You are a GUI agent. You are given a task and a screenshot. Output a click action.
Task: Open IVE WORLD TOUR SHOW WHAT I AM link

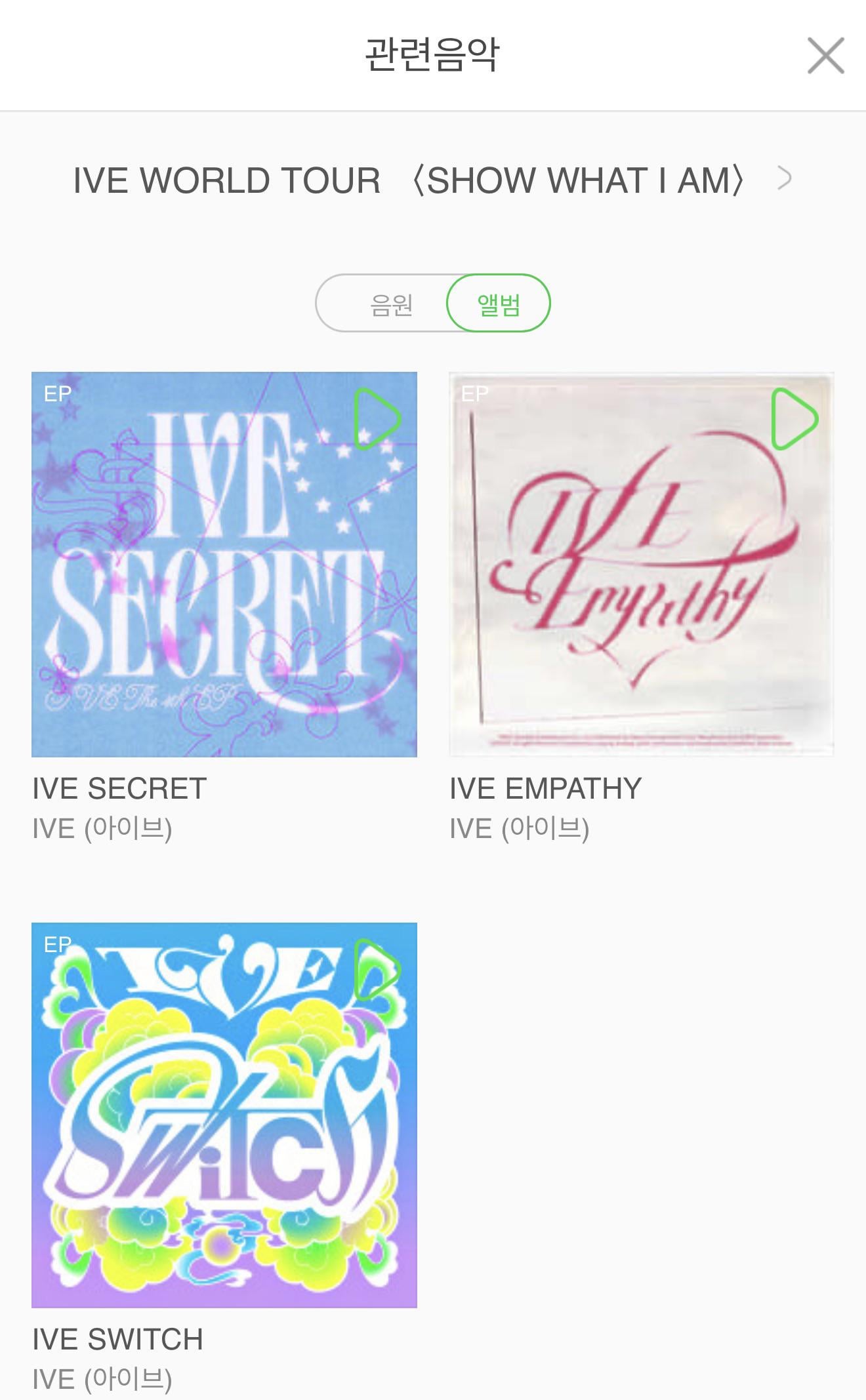point(432,180)
